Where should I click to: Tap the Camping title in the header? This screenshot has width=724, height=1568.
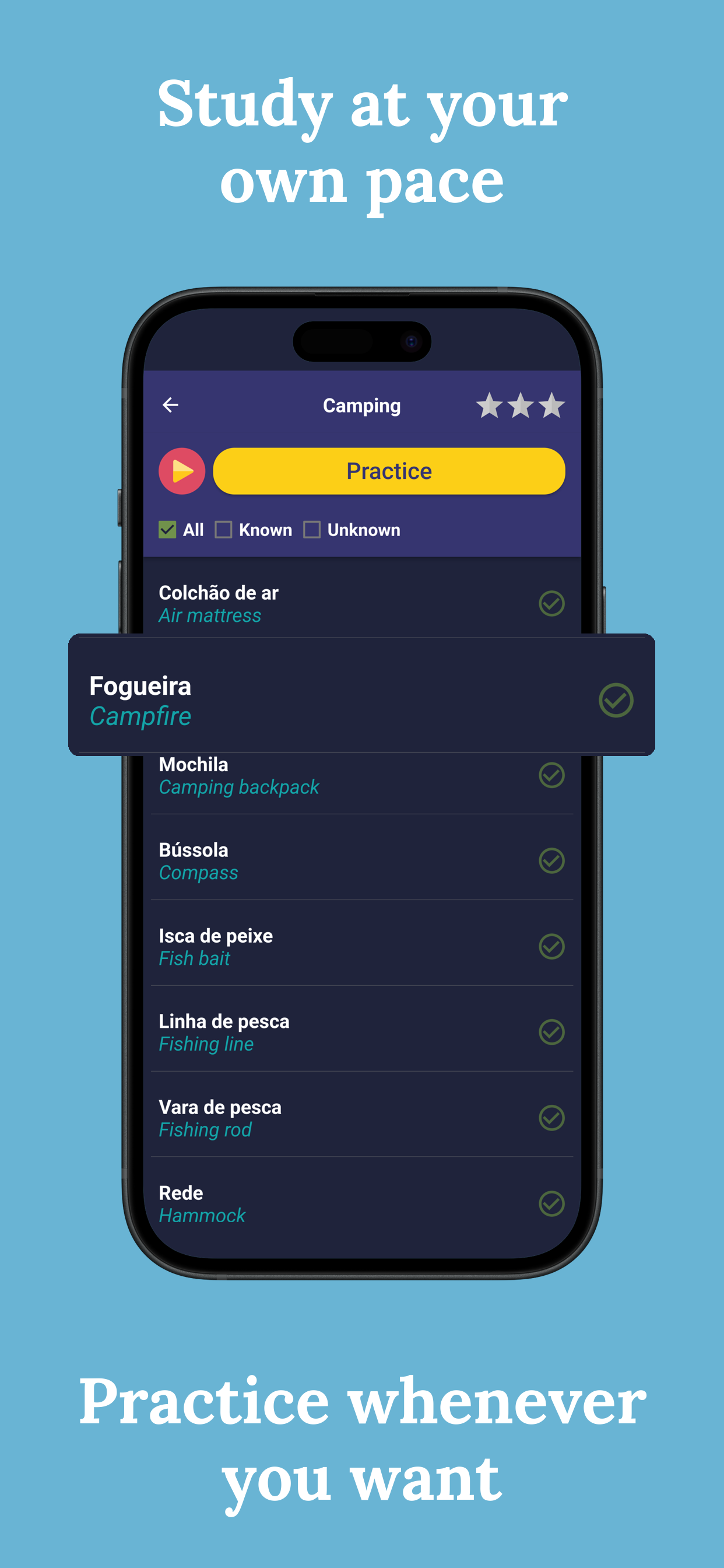click(x=362, y=405)
